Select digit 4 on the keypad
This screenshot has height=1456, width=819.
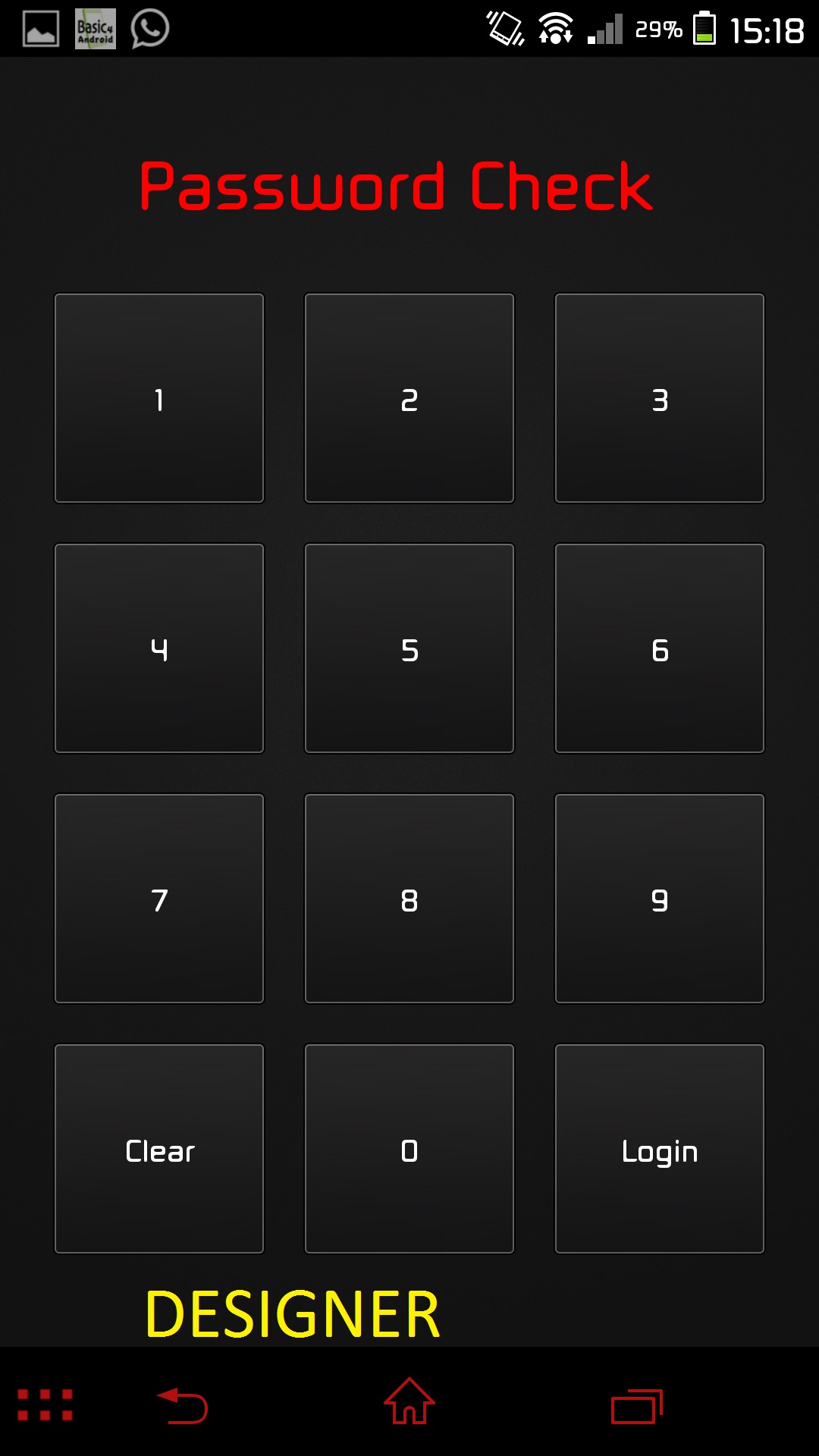159,648
